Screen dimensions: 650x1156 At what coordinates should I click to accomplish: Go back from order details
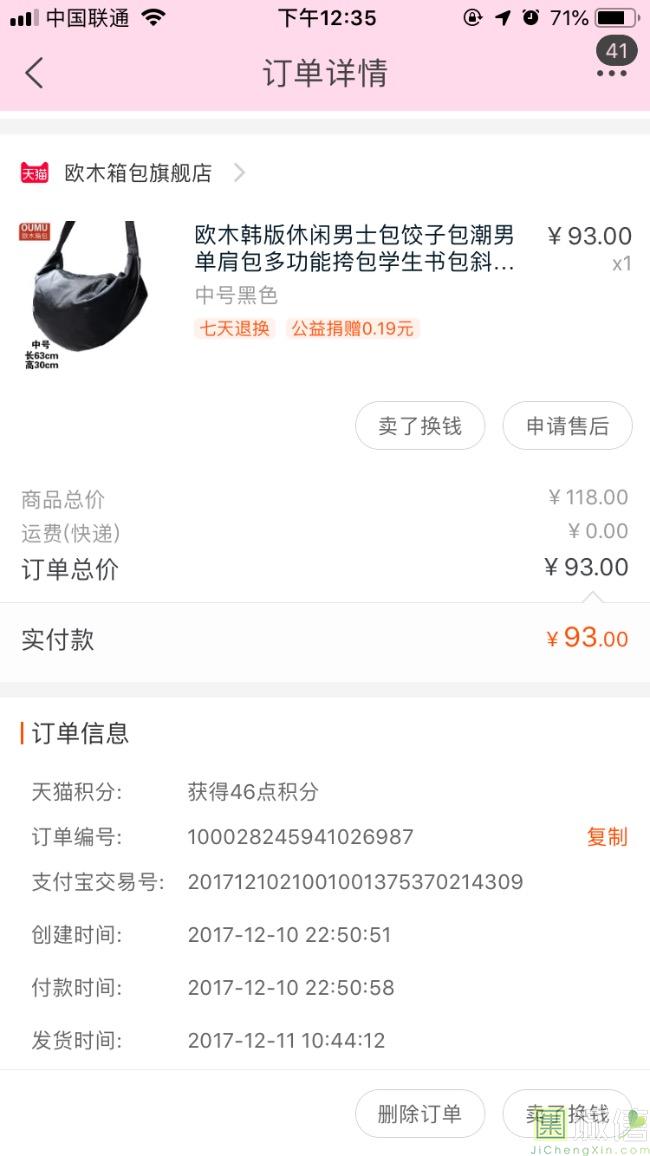pos(34,73)
